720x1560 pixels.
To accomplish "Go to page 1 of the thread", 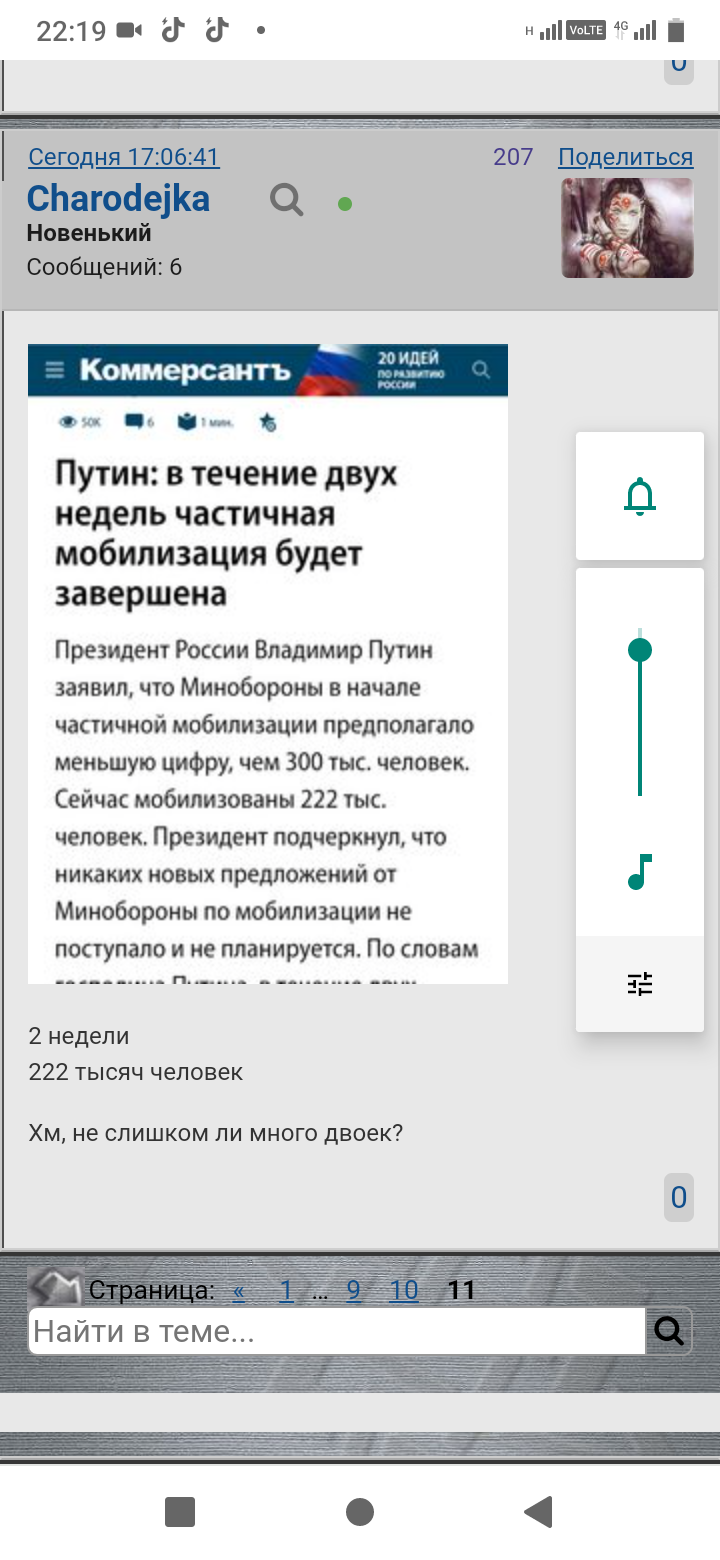I will 286,1291.
